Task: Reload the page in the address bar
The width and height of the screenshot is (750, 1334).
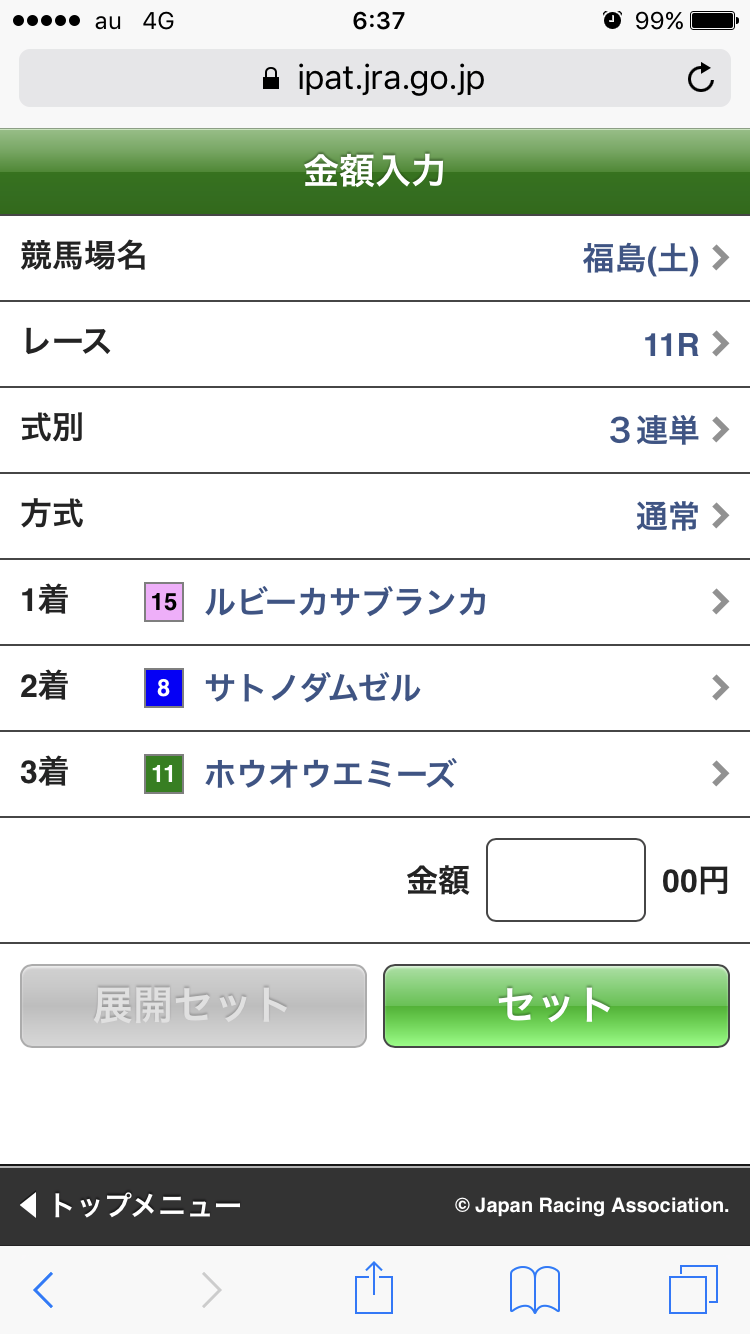Action: pos(701,79)
